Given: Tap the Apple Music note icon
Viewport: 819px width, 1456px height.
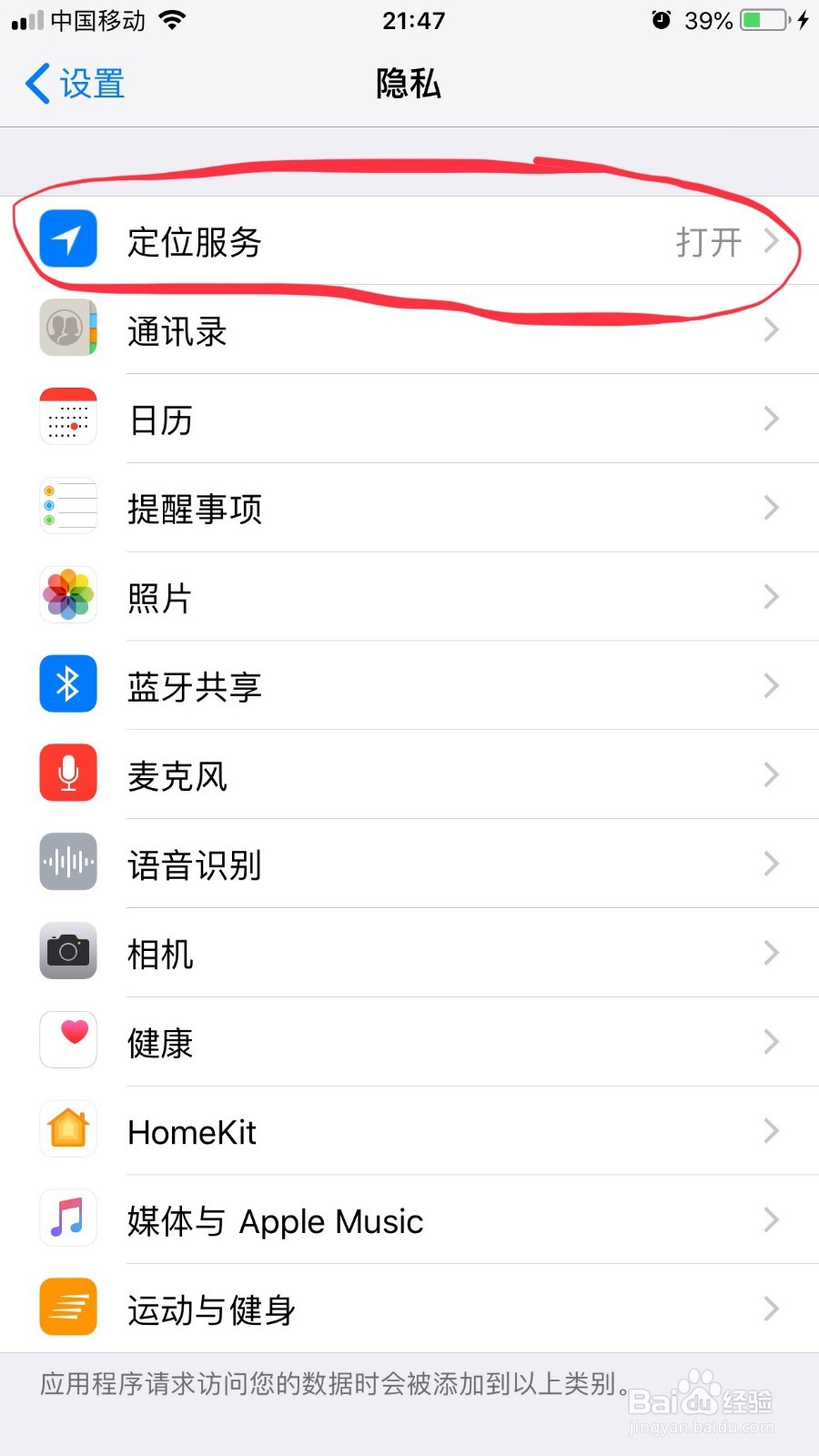Looking at the screenshot, I should pyautogui.click(x=67, y=1218).
